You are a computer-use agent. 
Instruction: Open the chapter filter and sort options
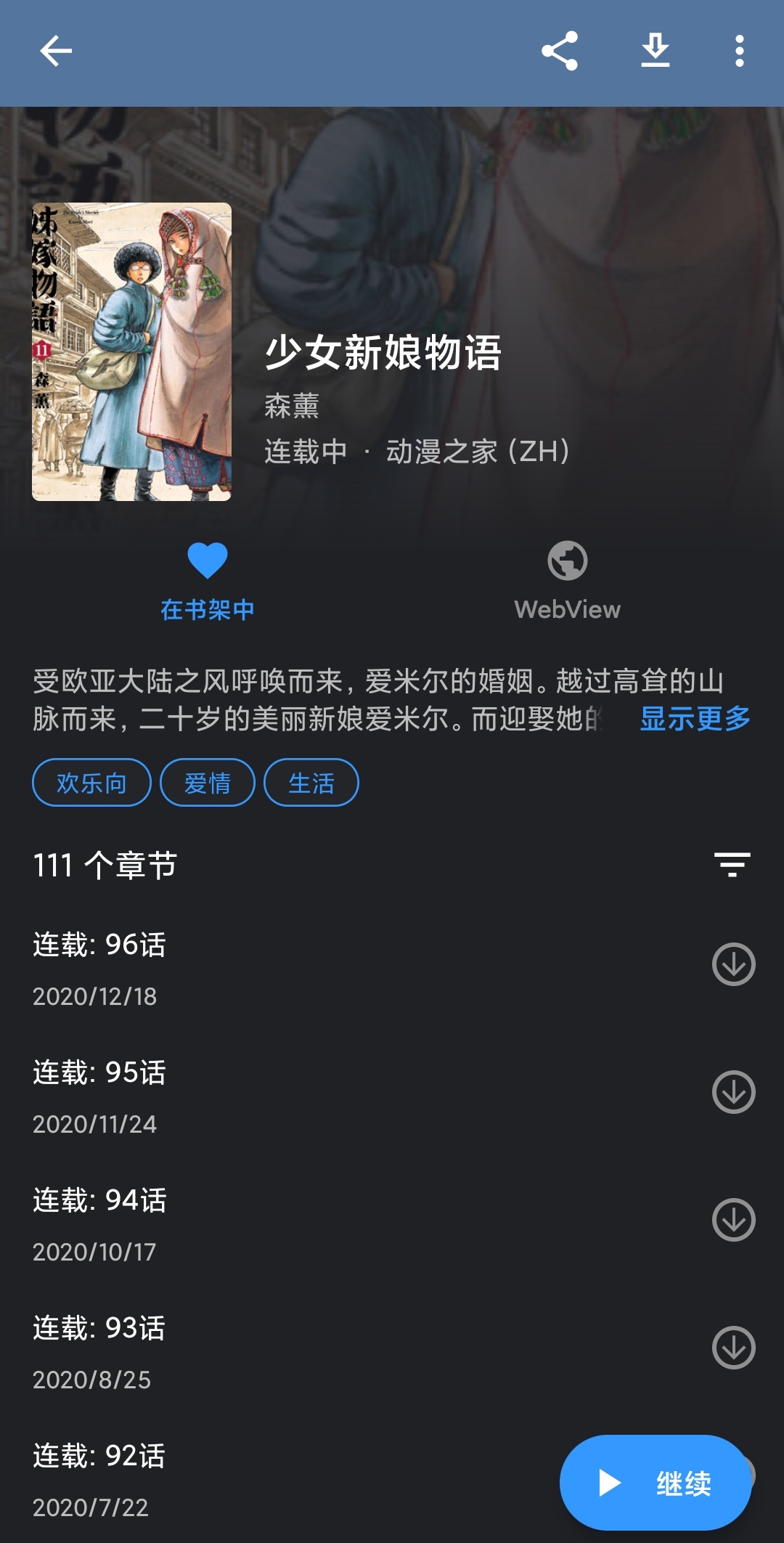(x=732, y=865)
